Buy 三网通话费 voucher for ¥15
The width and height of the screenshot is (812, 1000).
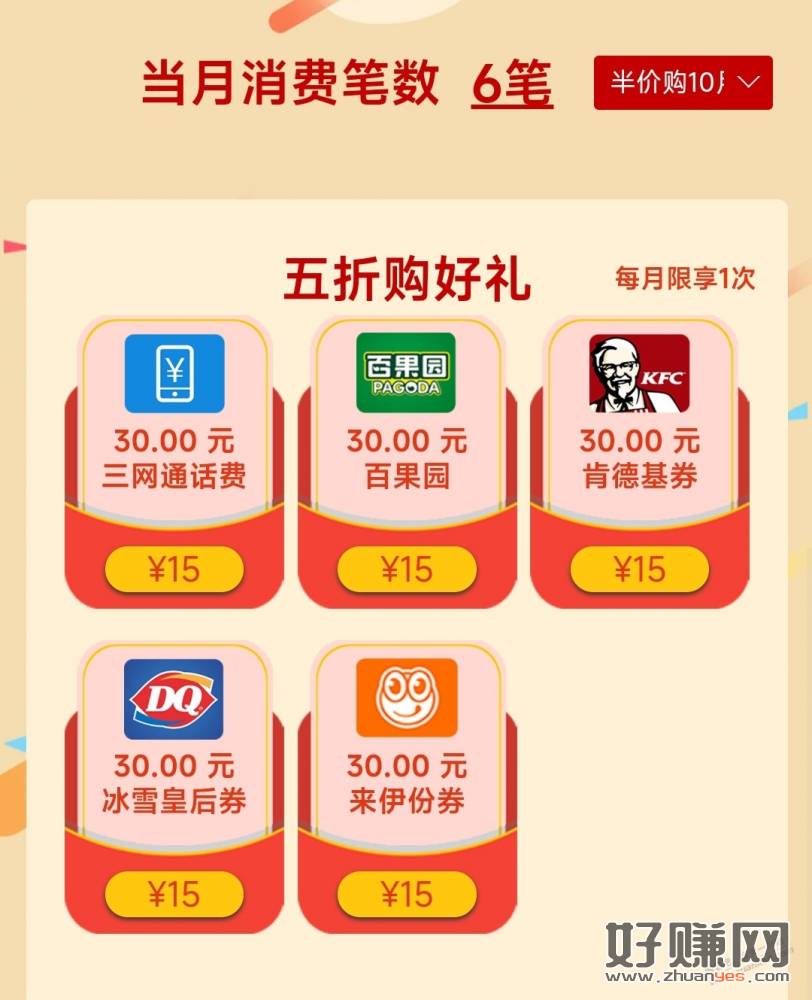(x=174, y=569)
